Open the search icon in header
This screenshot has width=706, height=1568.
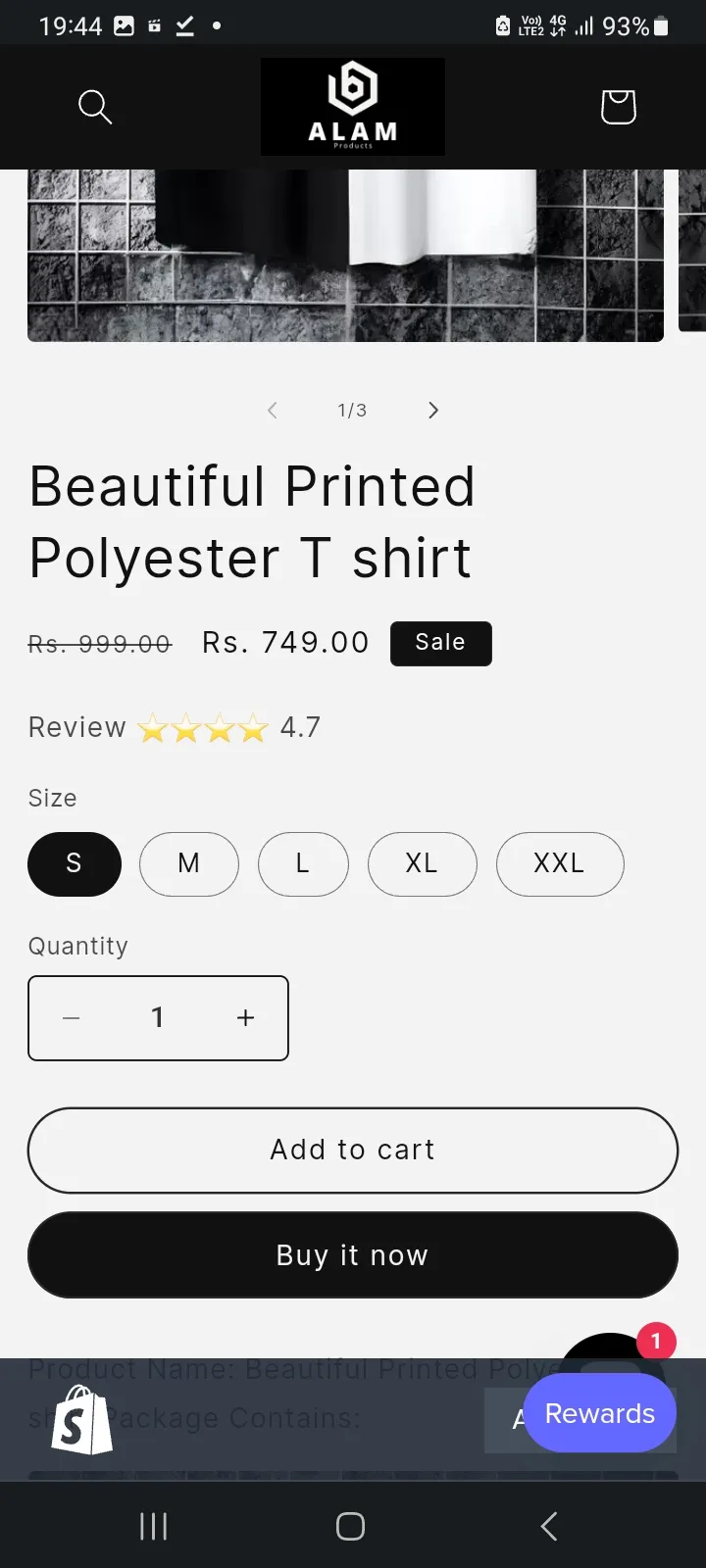[95, 107]
